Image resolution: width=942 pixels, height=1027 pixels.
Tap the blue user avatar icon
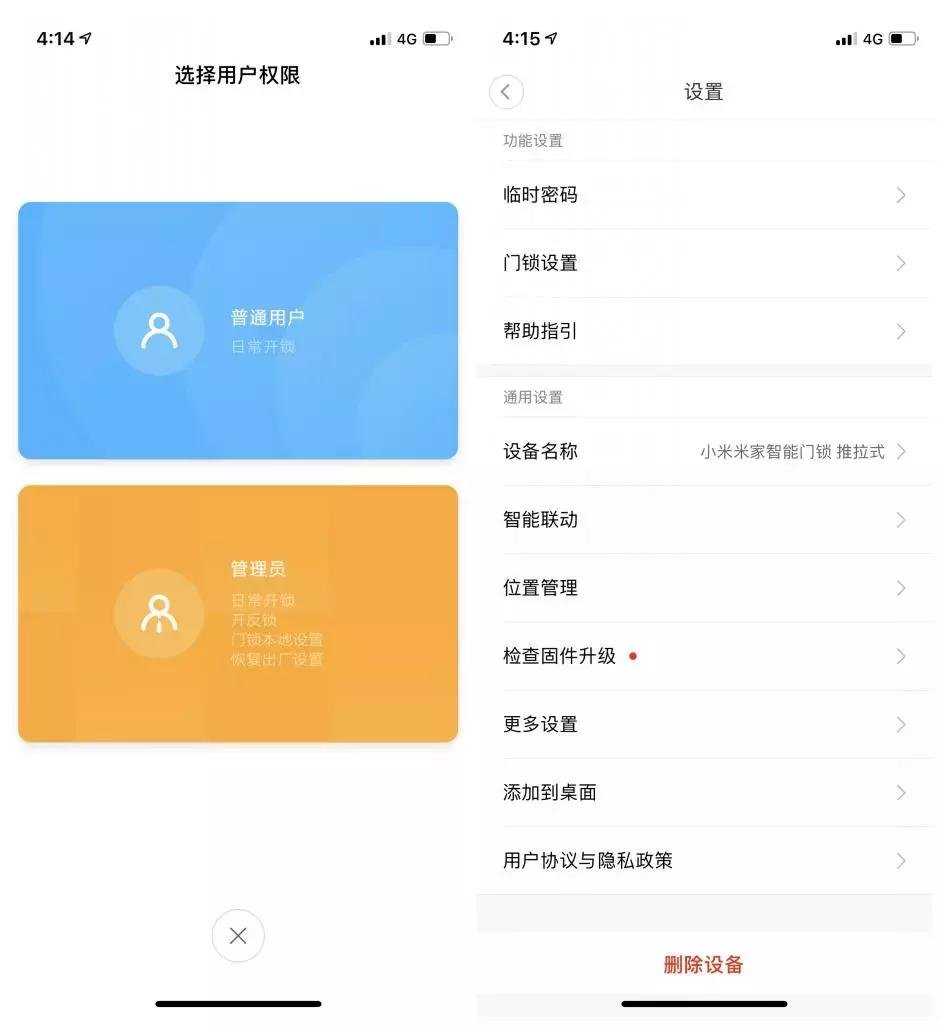click(x=159, y=330)
